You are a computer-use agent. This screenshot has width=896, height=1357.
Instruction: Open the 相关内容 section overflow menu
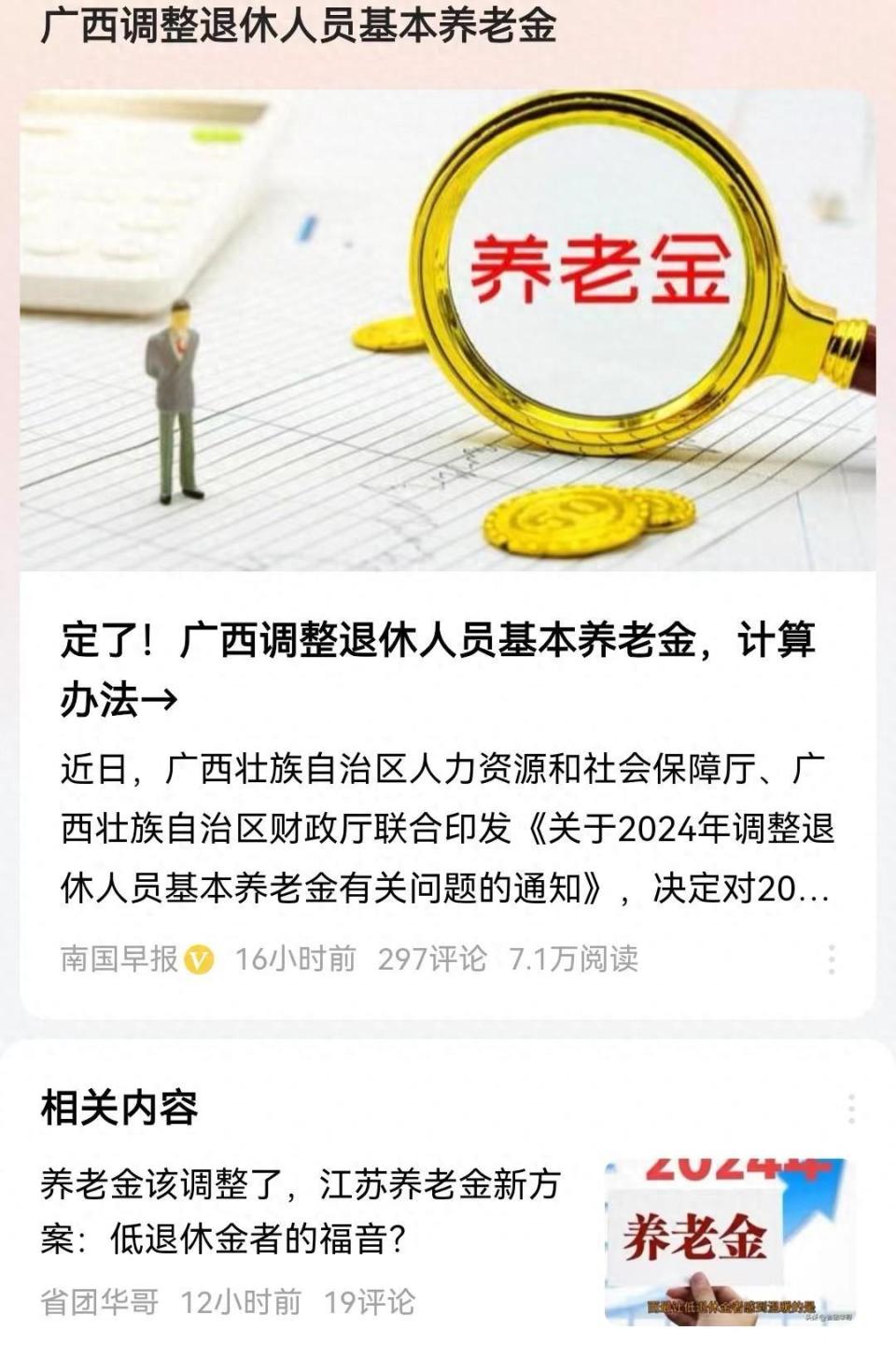click(851, 1109)
